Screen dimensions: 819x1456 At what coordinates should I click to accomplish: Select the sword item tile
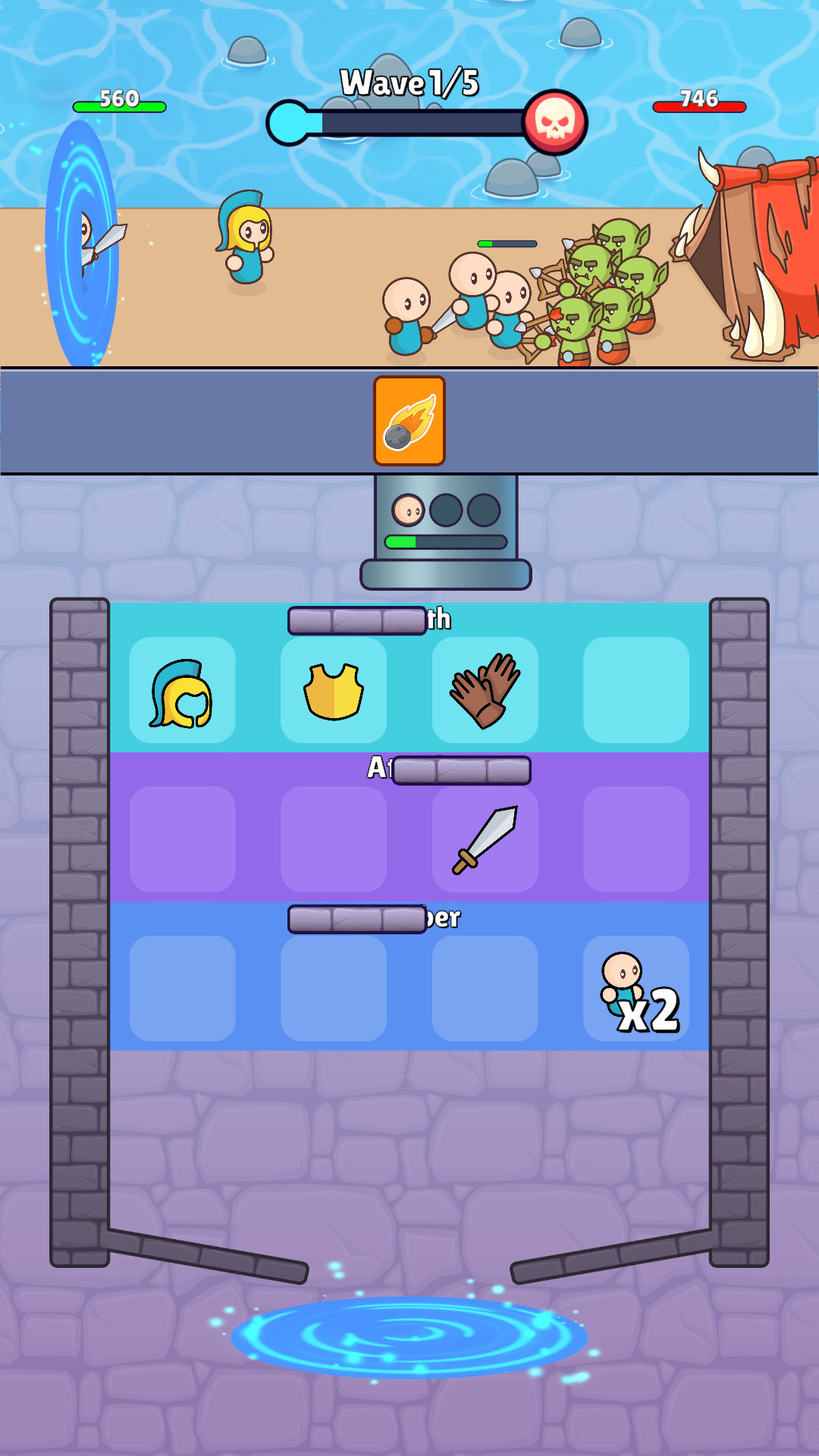pyautogui.click(x=485, y=839)
